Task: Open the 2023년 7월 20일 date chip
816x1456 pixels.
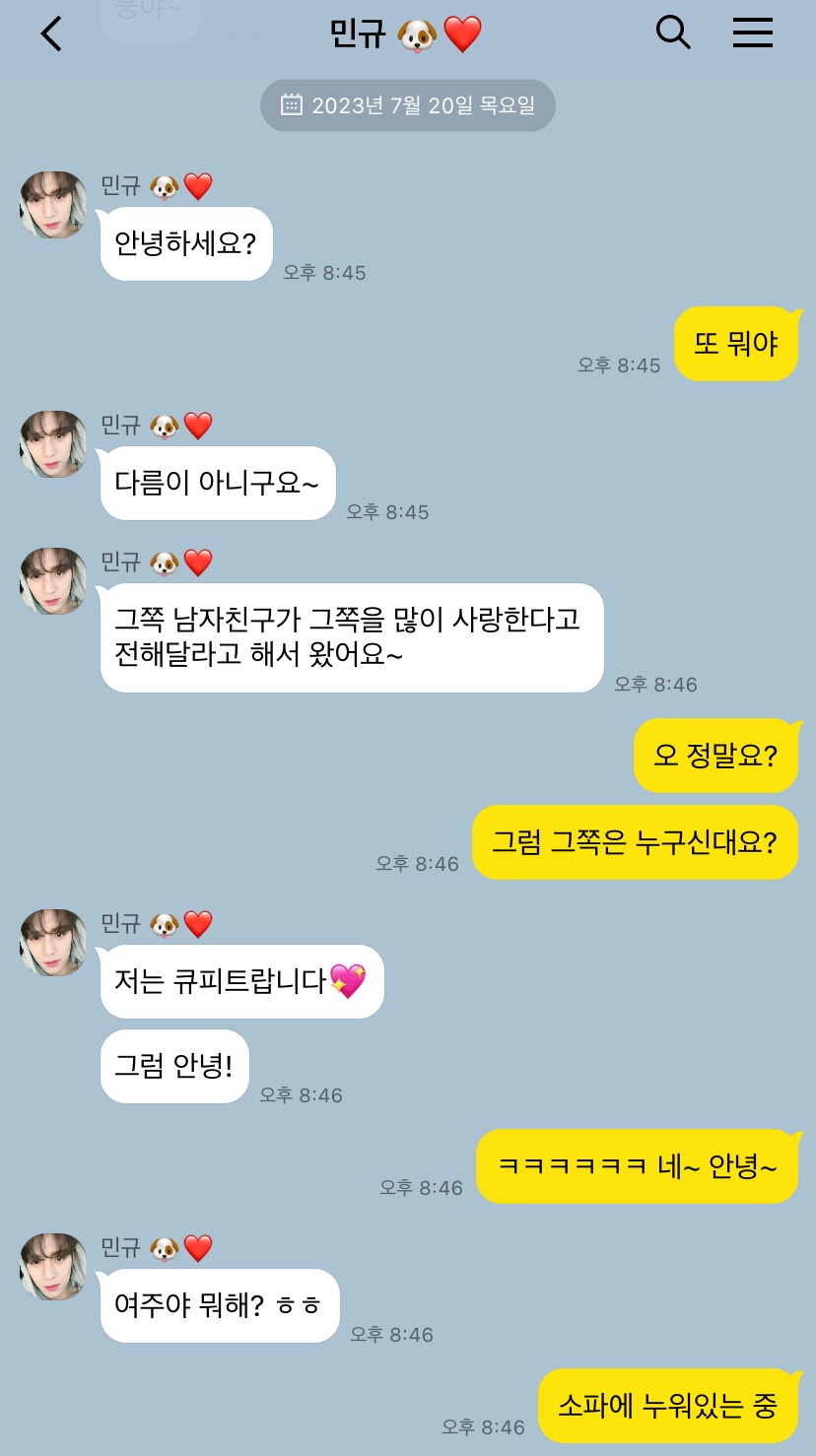Action: 407,105
